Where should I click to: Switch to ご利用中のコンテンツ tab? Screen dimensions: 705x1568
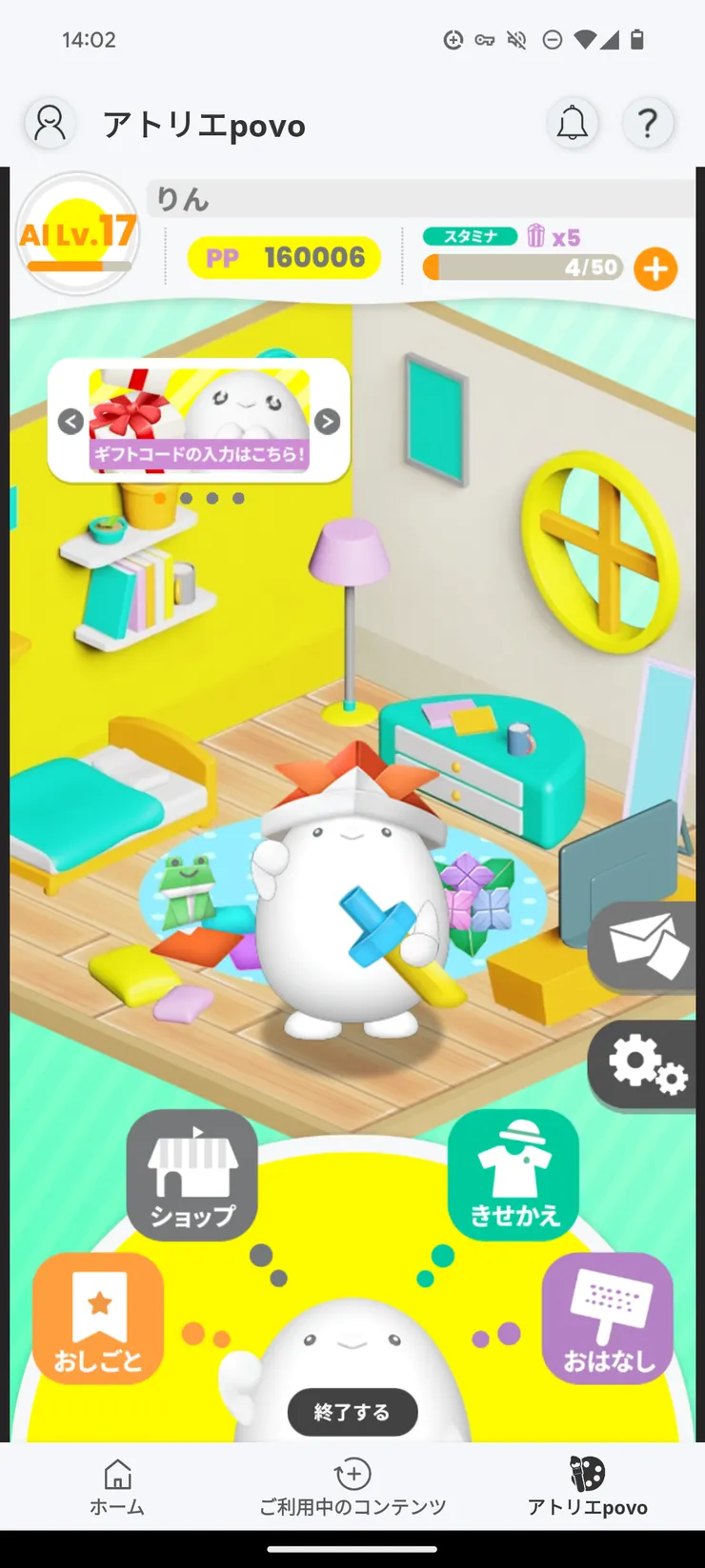[x=352, y=1488]
